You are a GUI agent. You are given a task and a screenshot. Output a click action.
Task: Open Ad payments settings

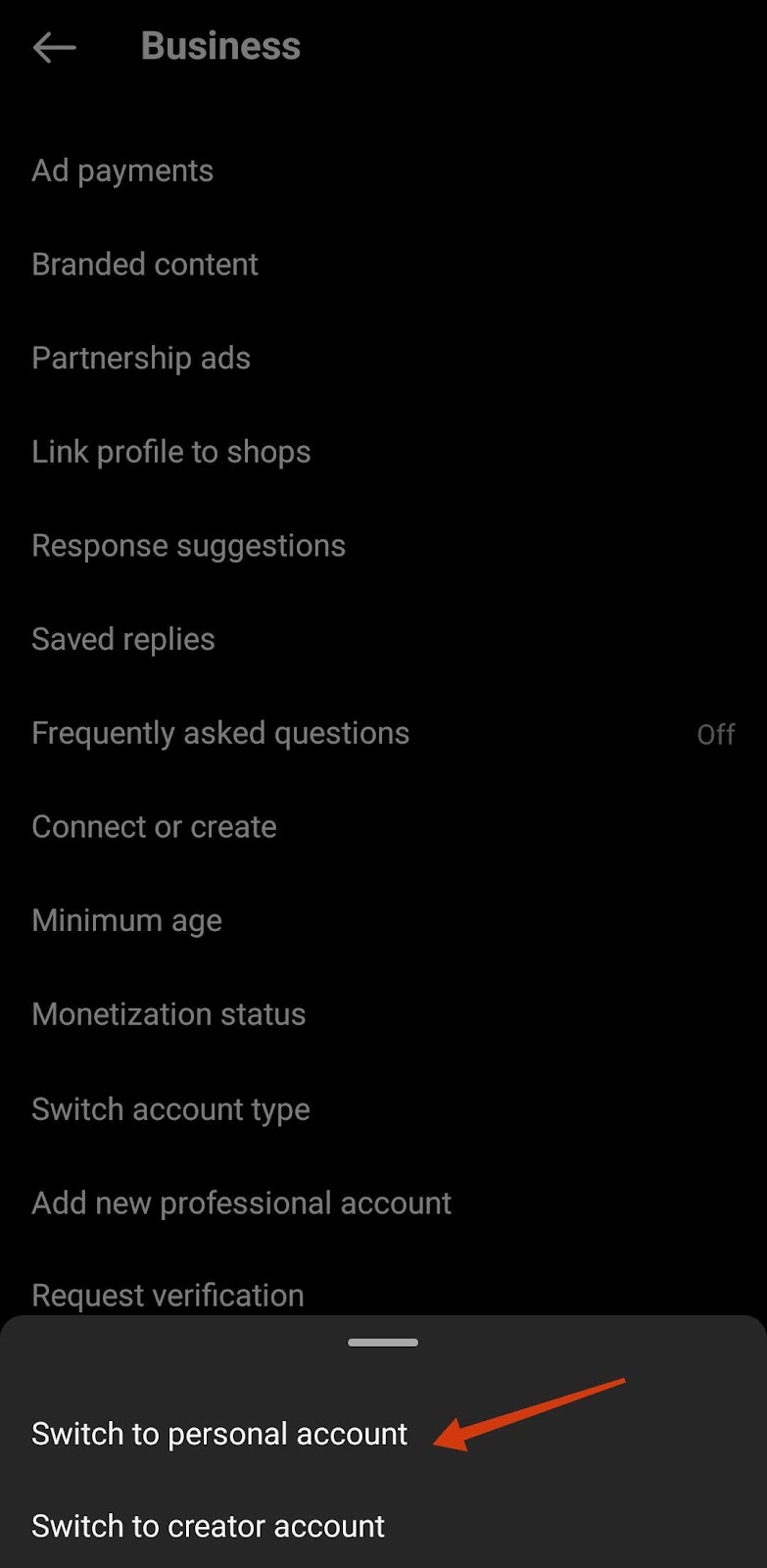tap(383, 171)
